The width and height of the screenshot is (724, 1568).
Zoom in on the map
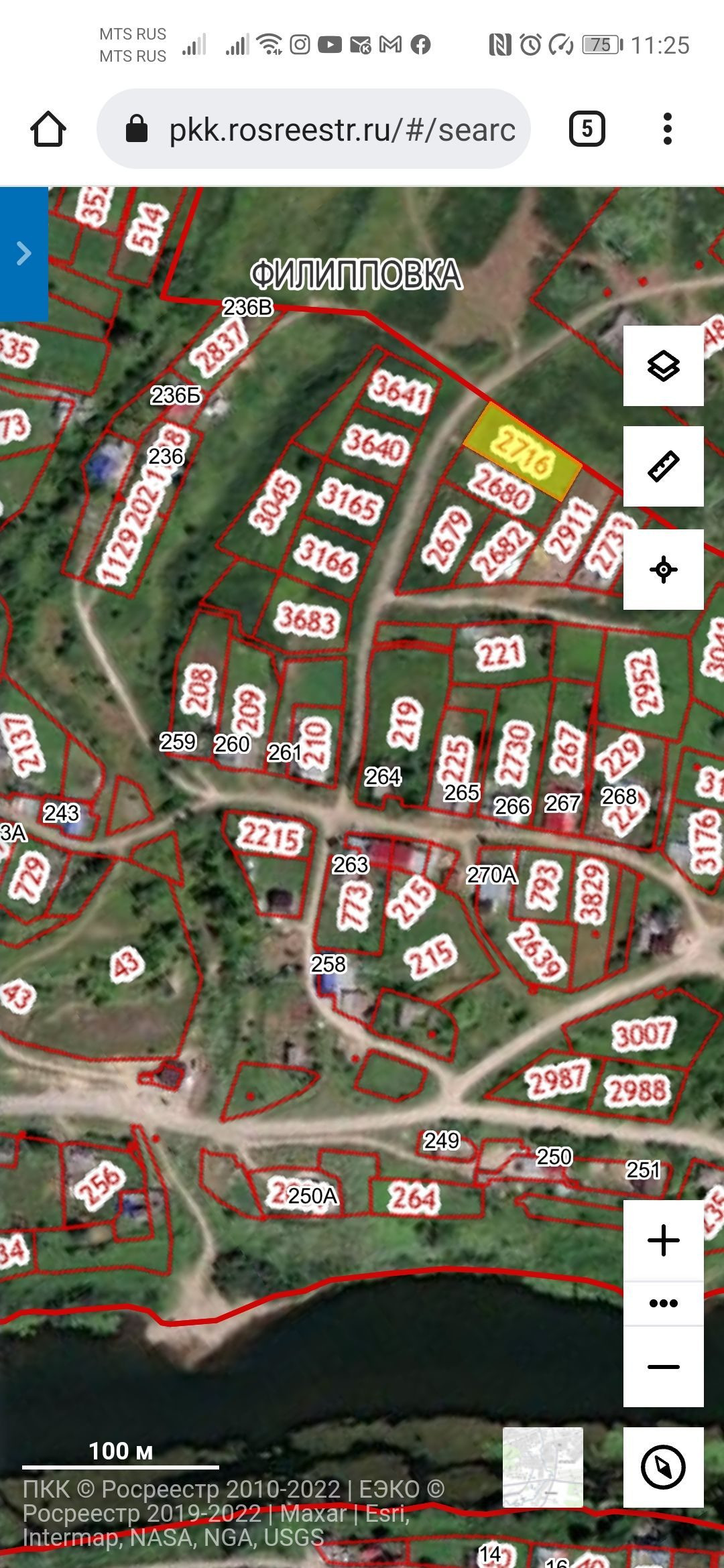[x=663, y=1240]
